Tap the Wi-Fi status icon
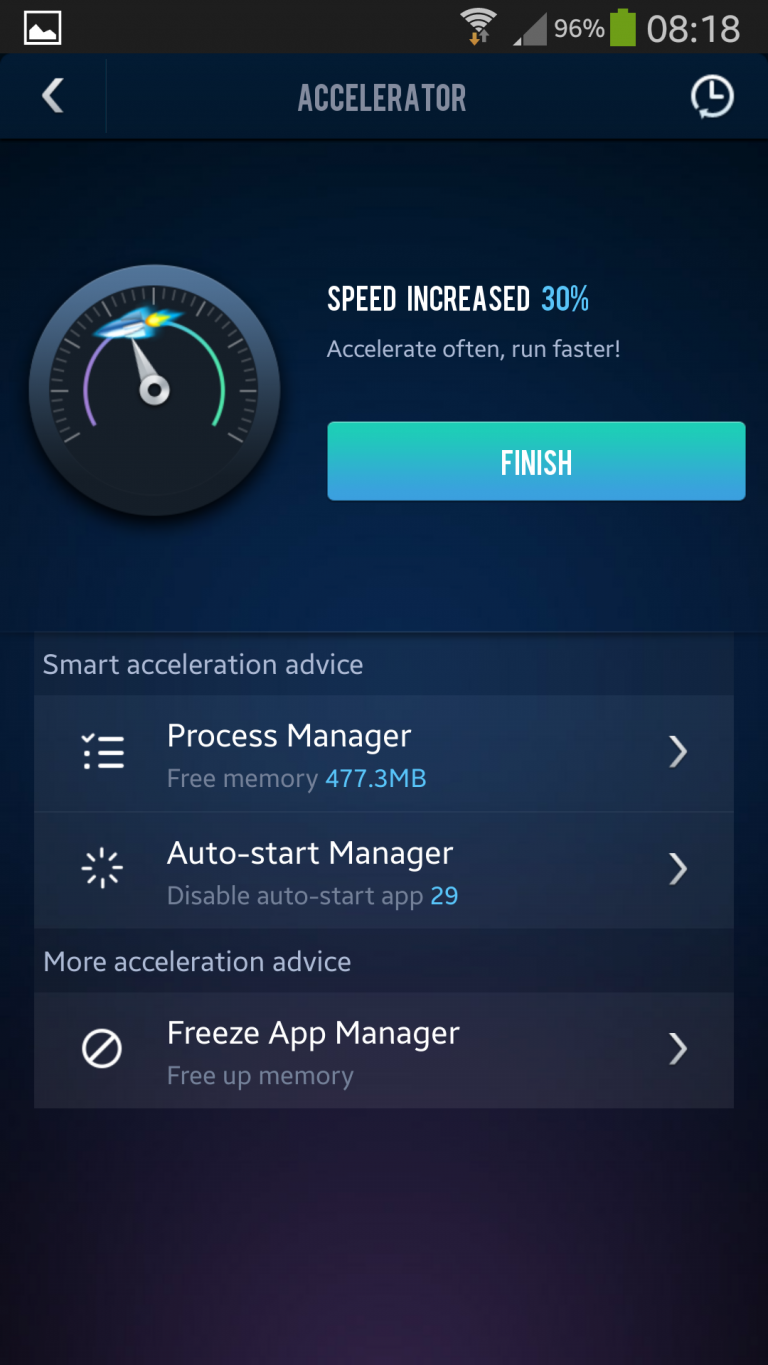 coord(477,26)
